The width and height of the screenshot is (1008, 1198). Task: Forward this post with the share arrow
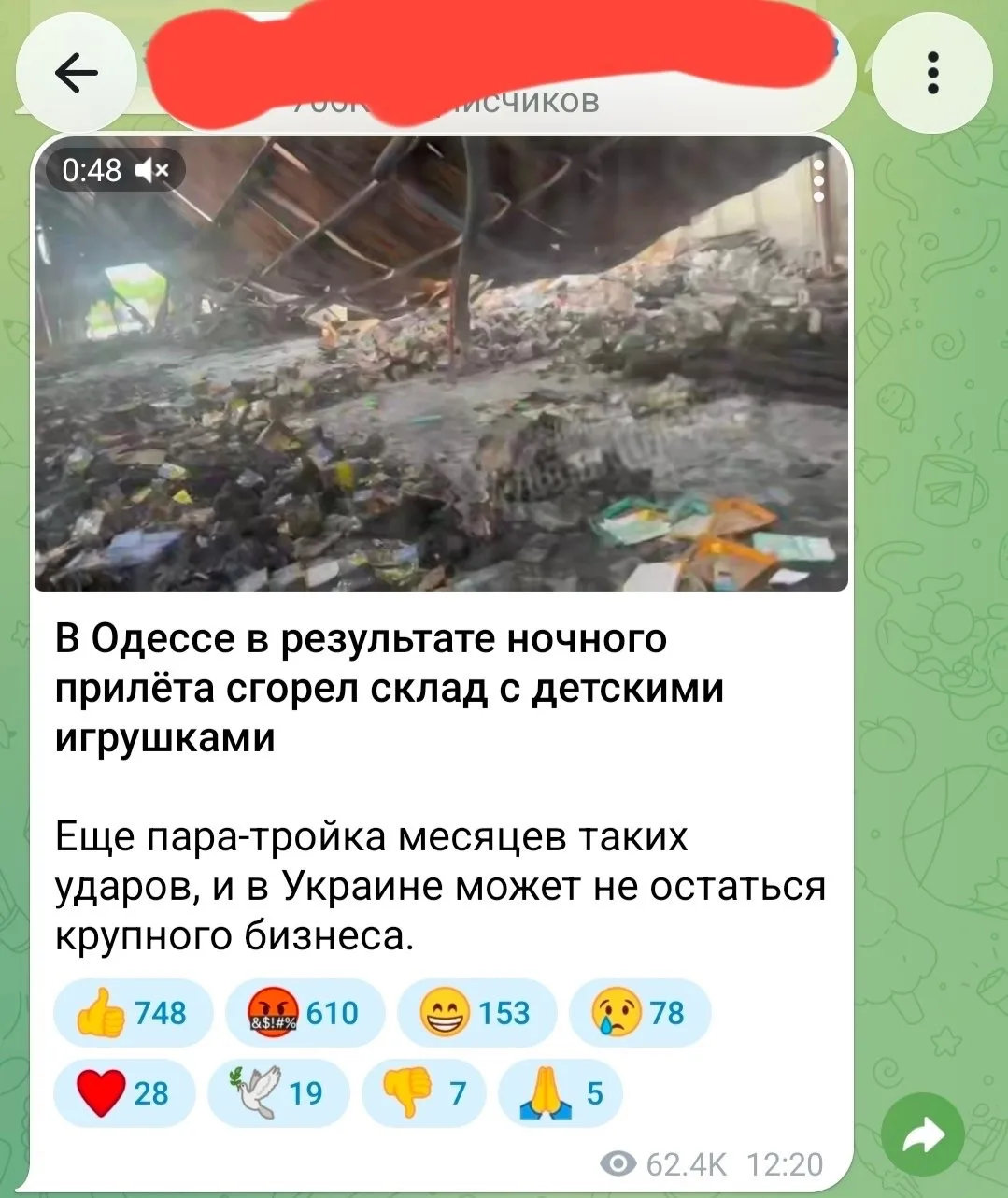(x=923, y=1134)
